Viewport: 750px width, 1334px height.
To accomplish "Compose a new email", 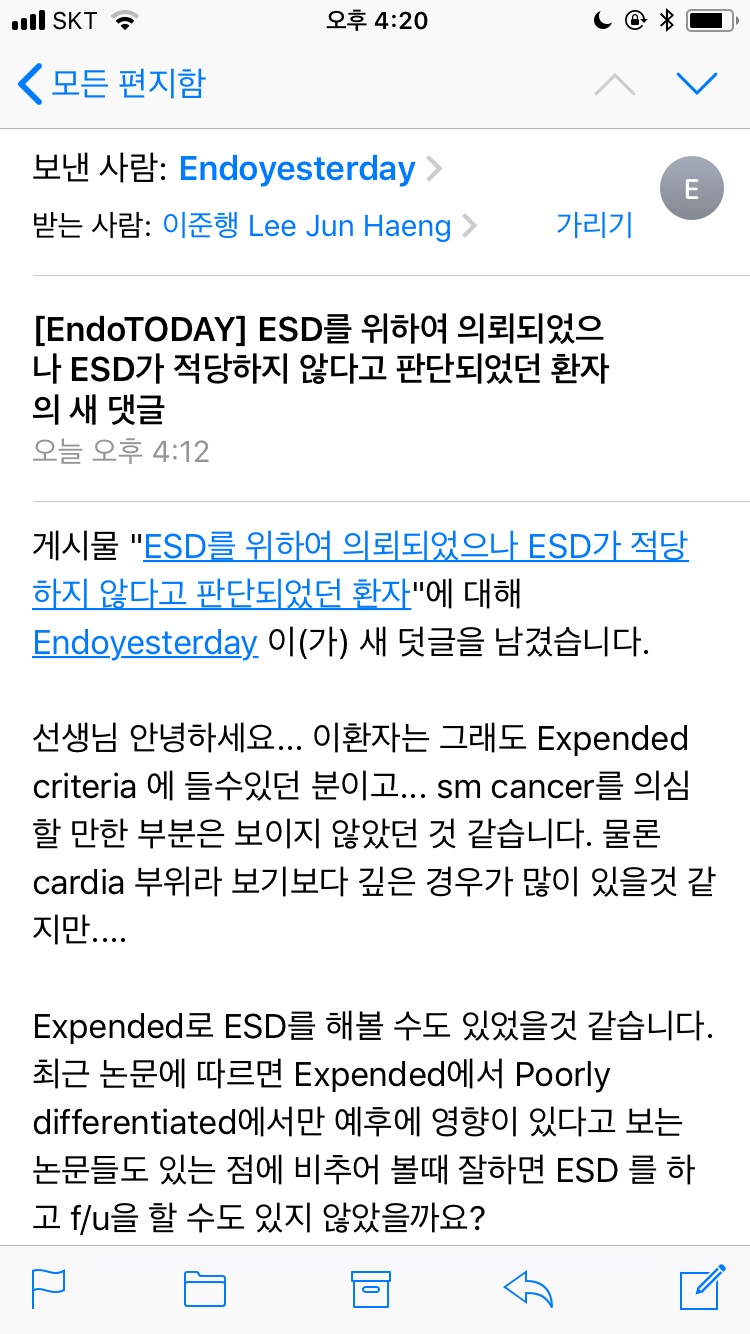I will tap(701, 1288).
